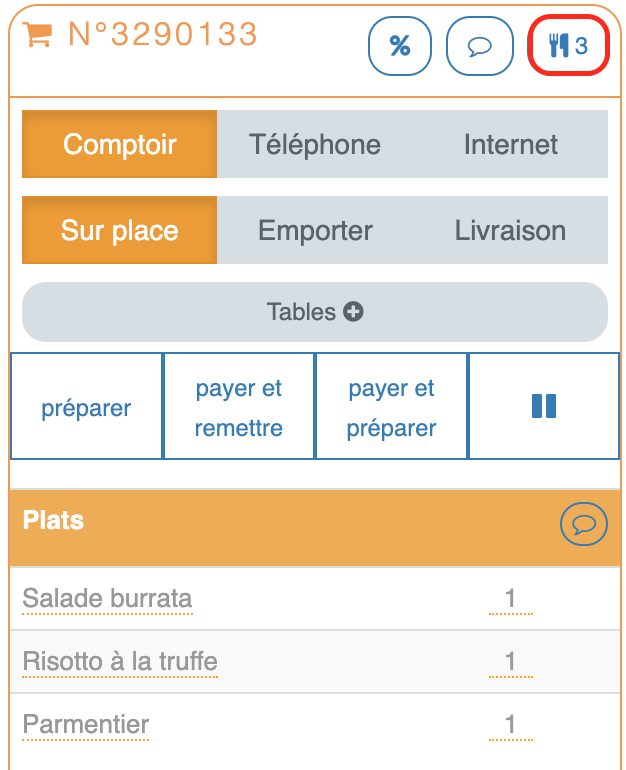
Task: Put the order on hold
Action: click(x=544, y=407)
